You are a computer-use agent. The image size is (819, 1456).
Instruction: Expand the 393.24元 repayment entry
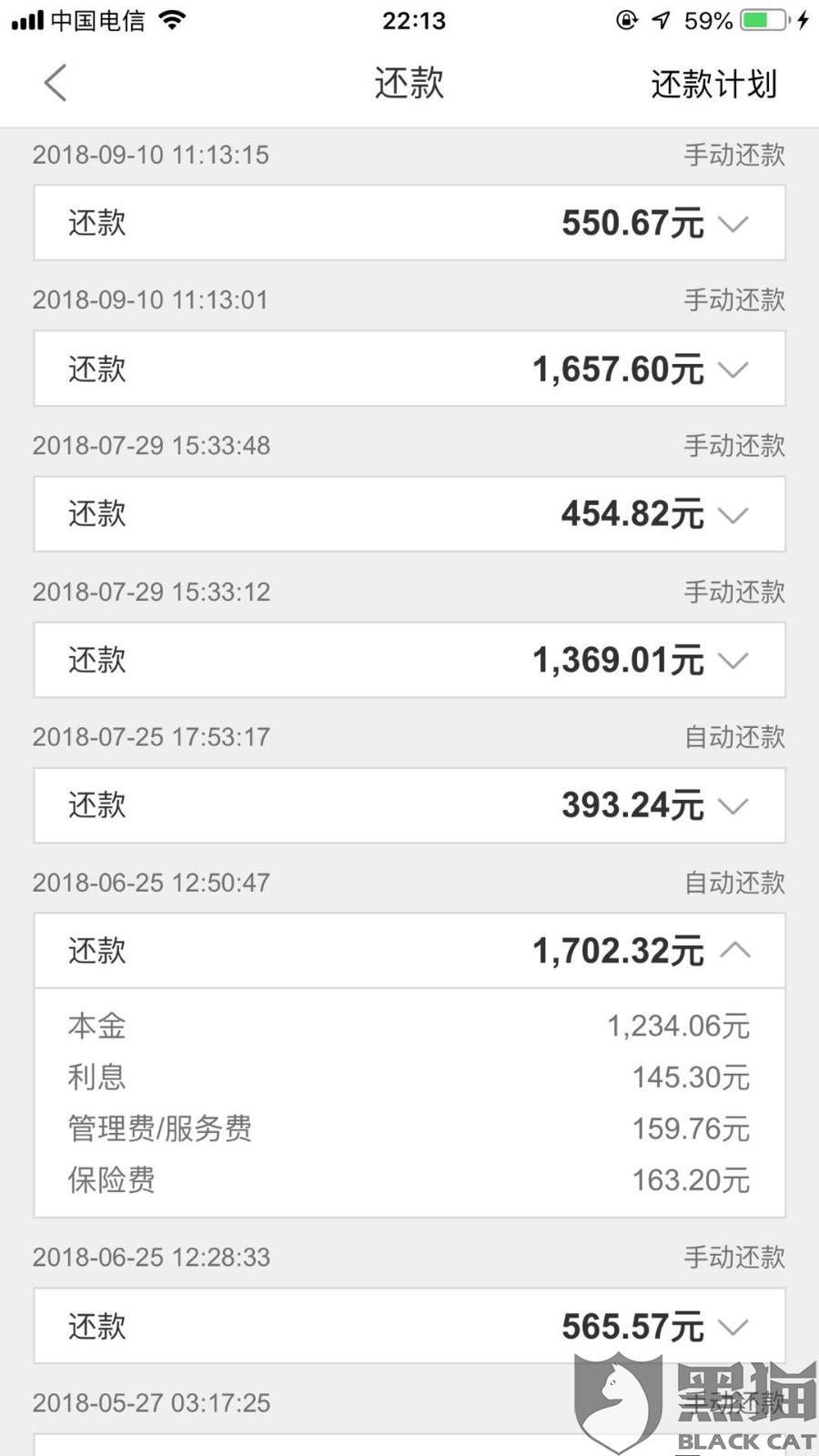click(x=409, y=805)
